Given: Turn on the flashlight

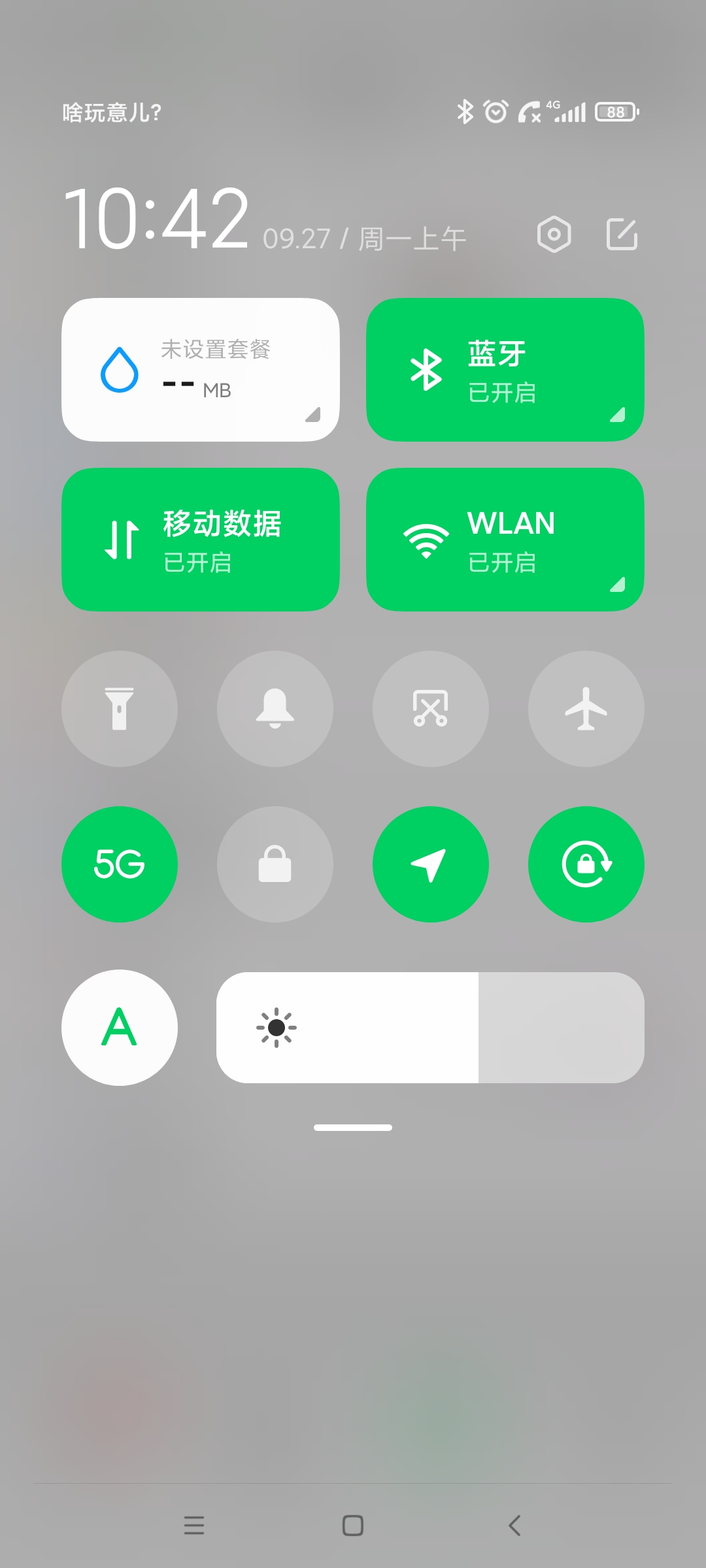Looking at the screenshot, I should click(120, 709).
